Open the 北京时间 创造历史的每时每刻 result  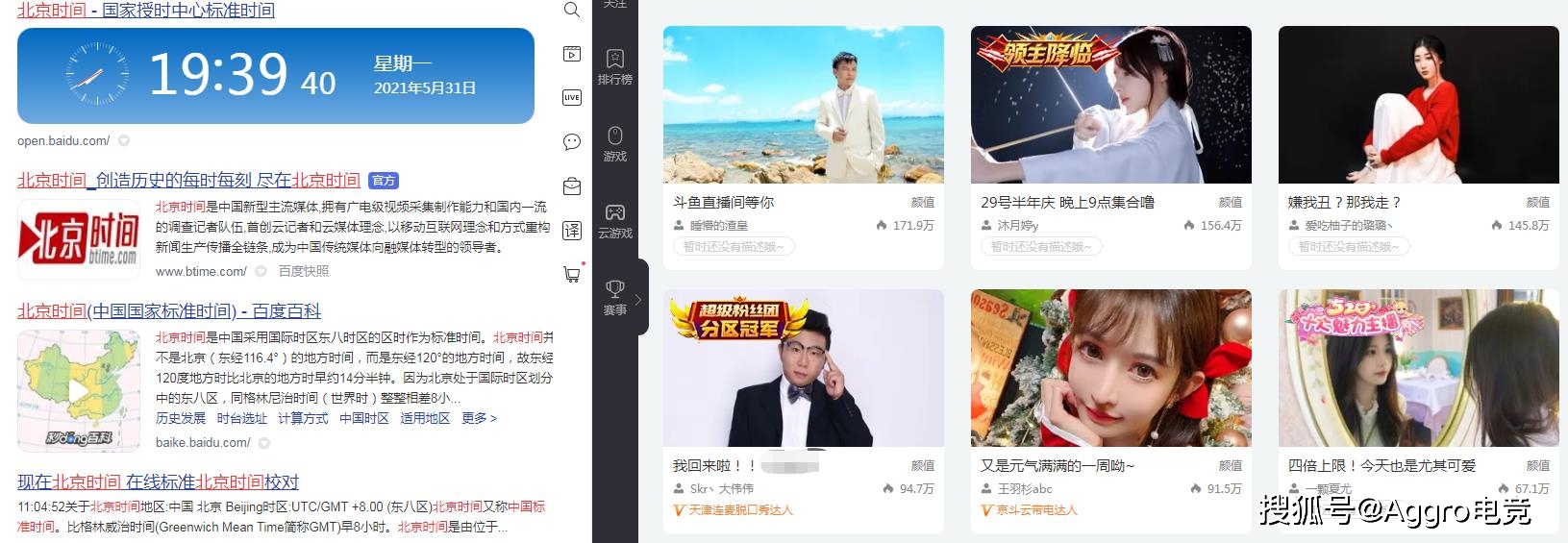click(x=188, y=181)
